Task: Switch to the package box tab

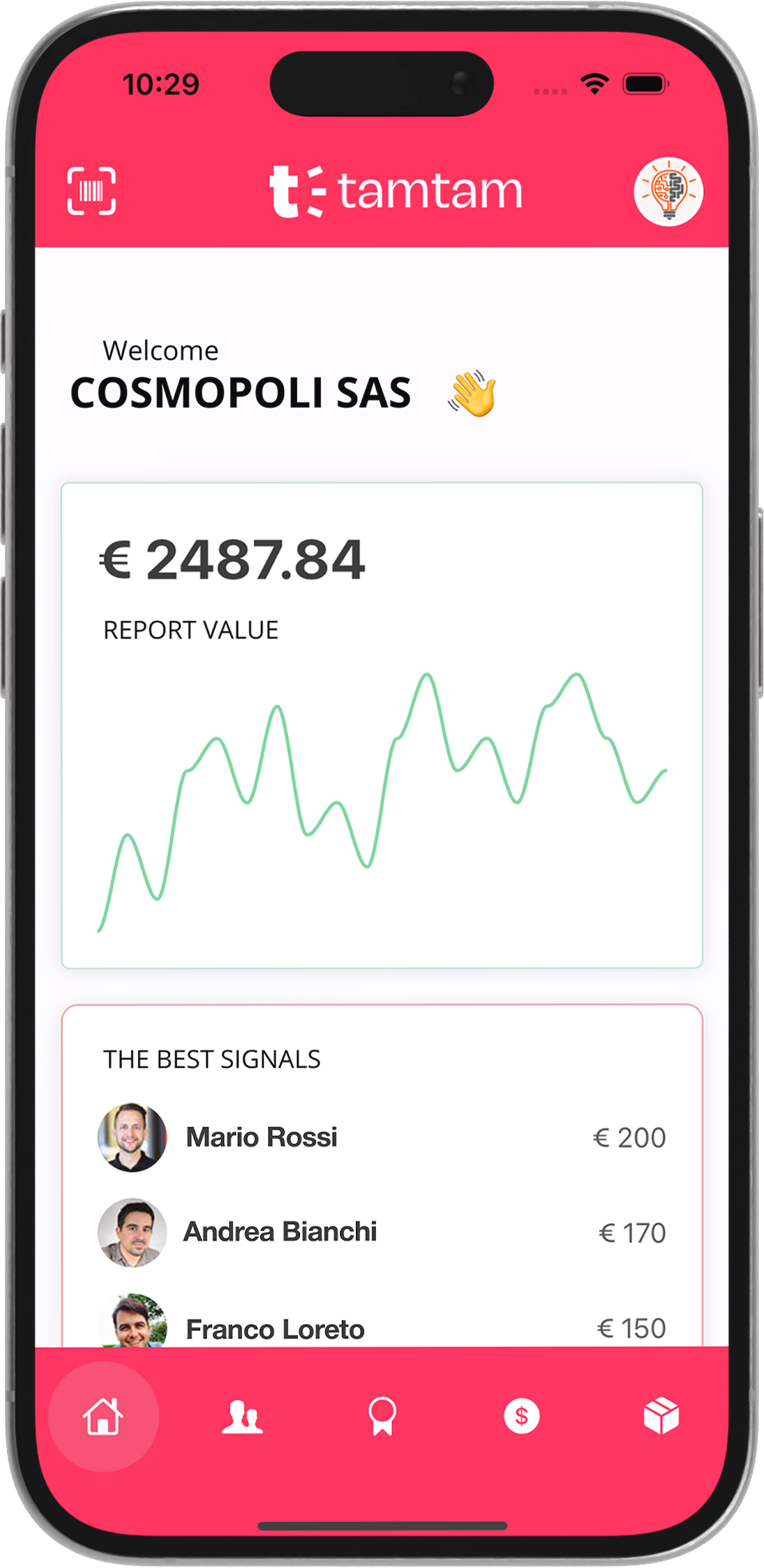Action: coord(661,1417)
